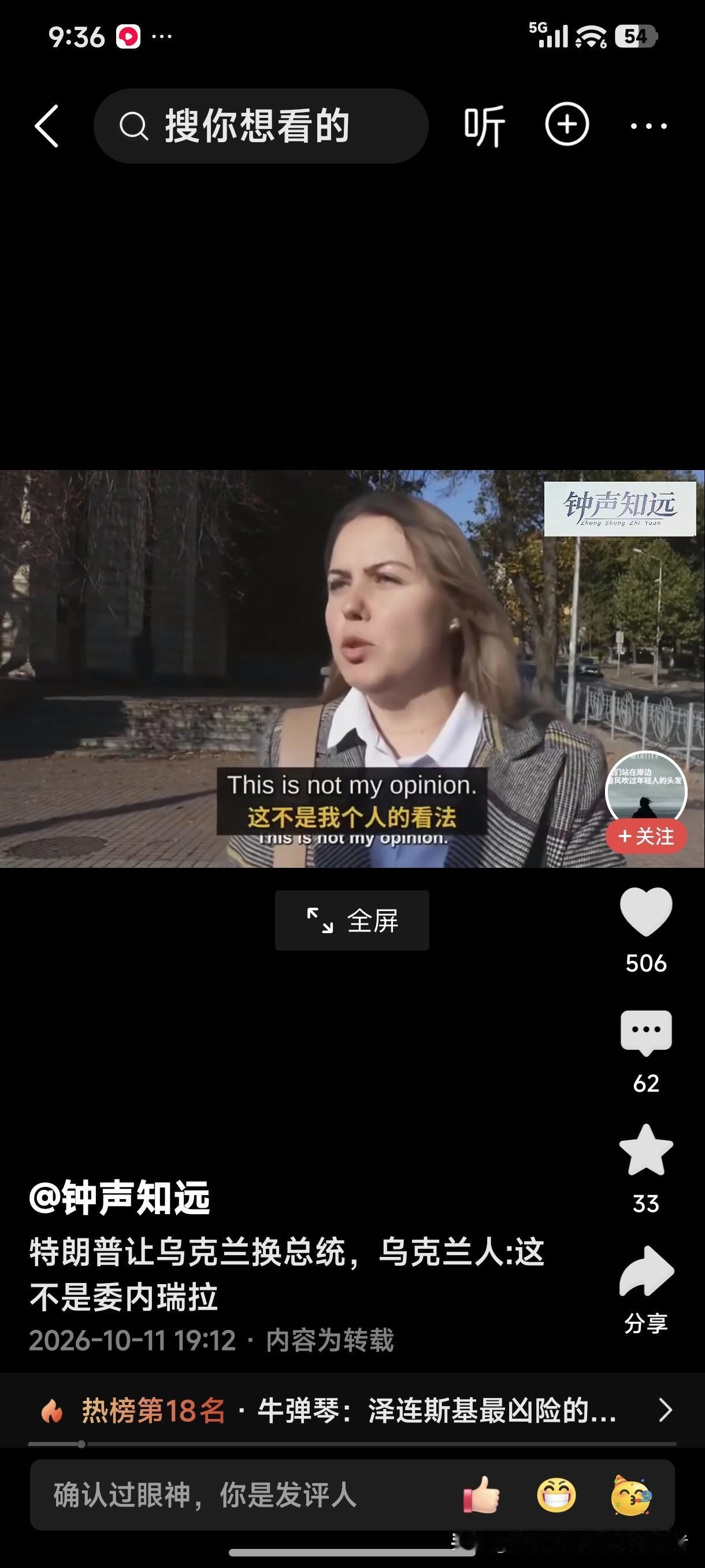The image size is (705, 1568).
Task: Go back with the top-left arrow
Action: [47, 126]
